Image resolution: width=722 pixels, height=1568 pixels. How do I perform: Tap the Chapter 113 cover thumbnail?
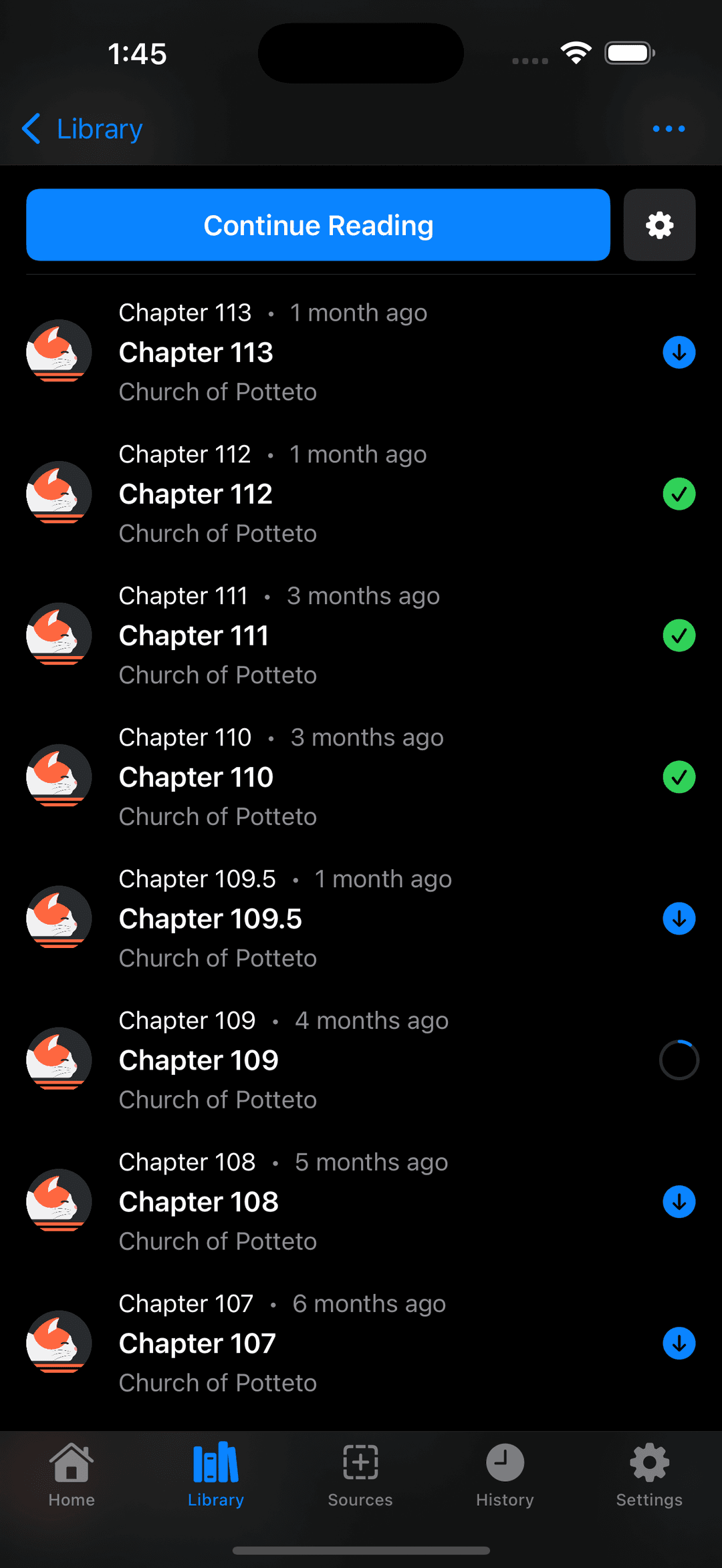tap(58, 352)
